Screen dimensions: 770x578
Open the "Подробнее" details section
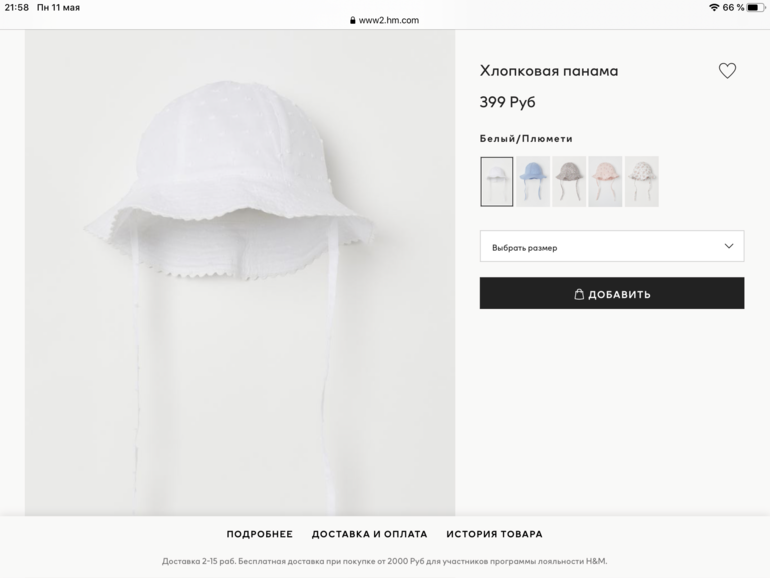click(x=259, y=534)
